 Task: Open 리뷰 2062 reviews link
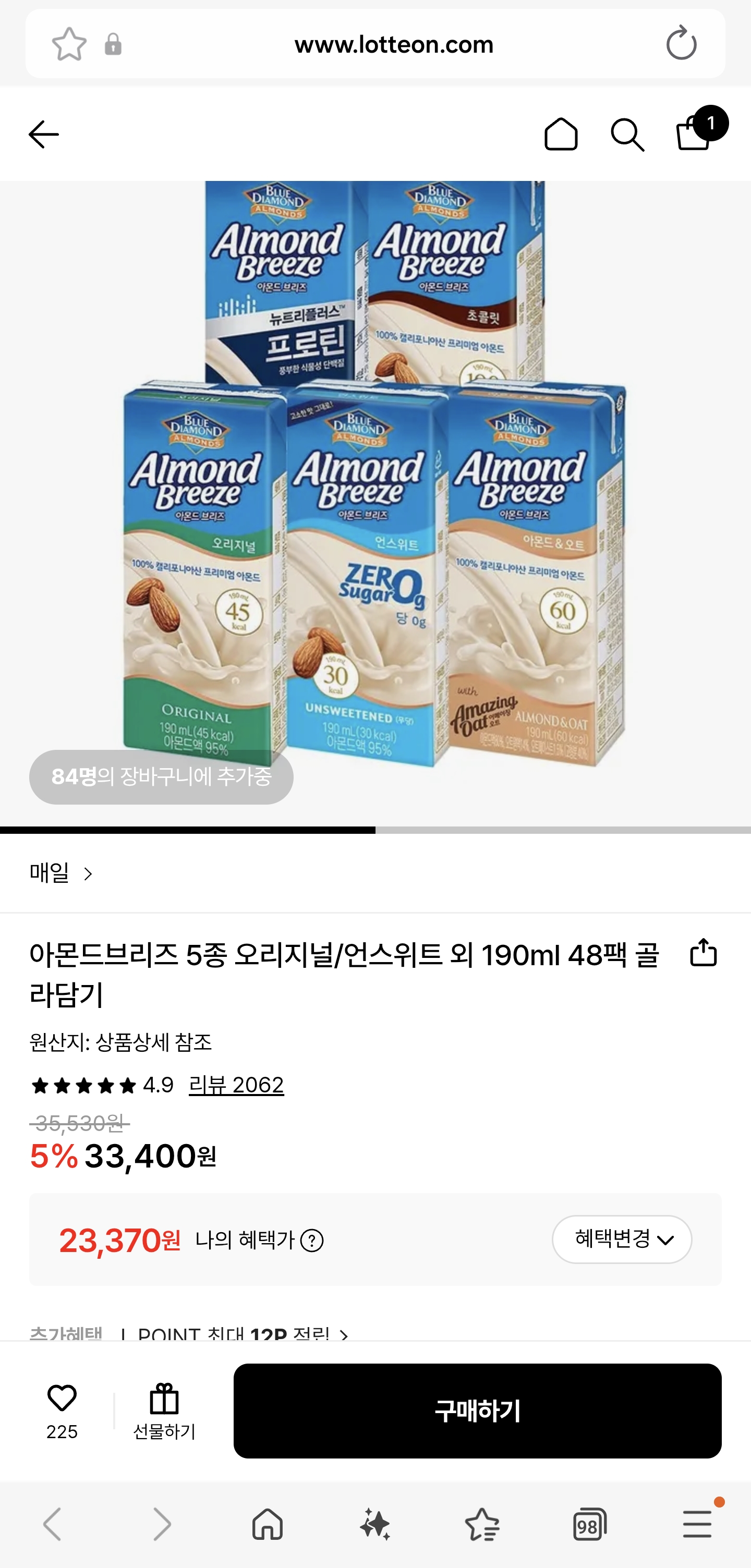pyautogui.click(x=236, y=1085)
